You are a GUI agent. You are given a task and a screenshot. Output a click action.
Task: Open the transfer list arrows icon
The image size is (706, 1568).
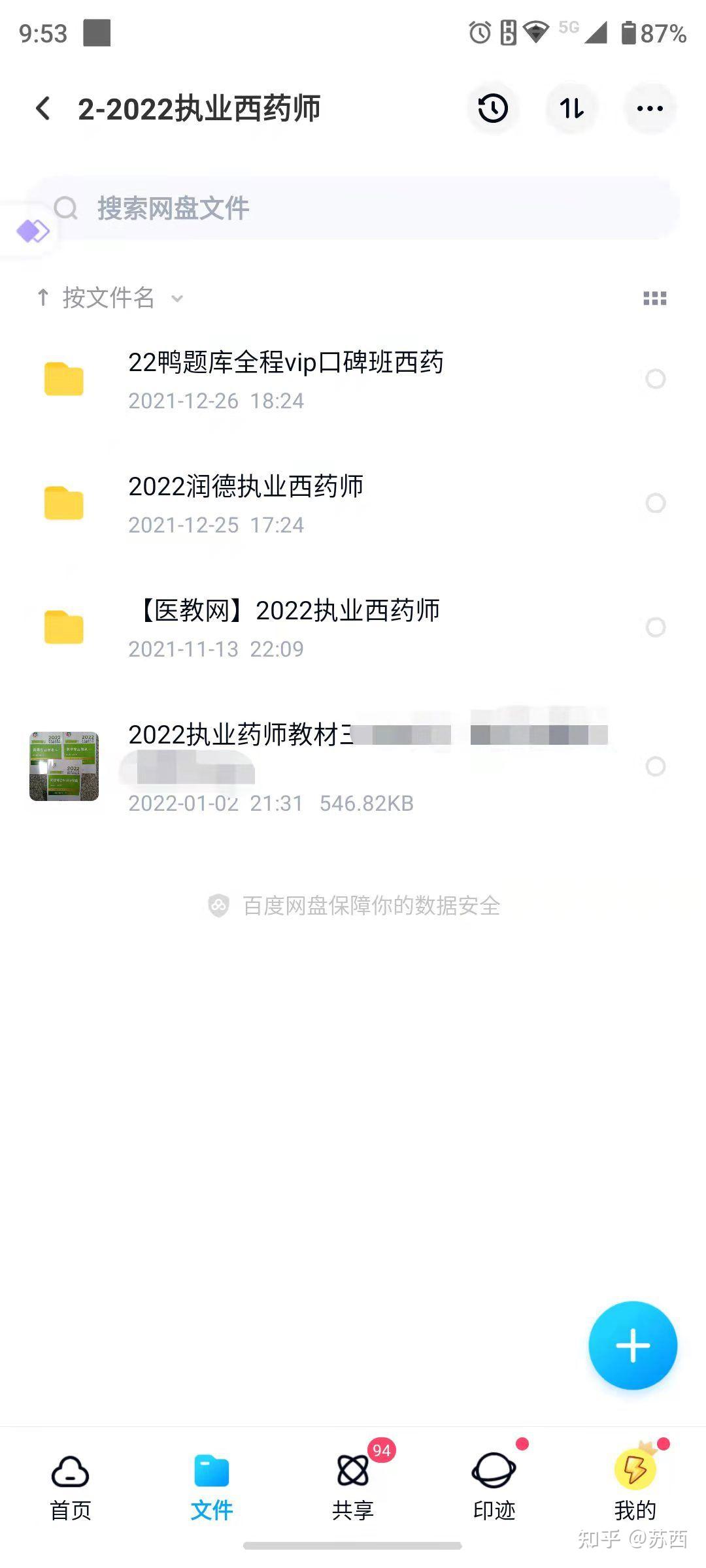coord(571,108)
